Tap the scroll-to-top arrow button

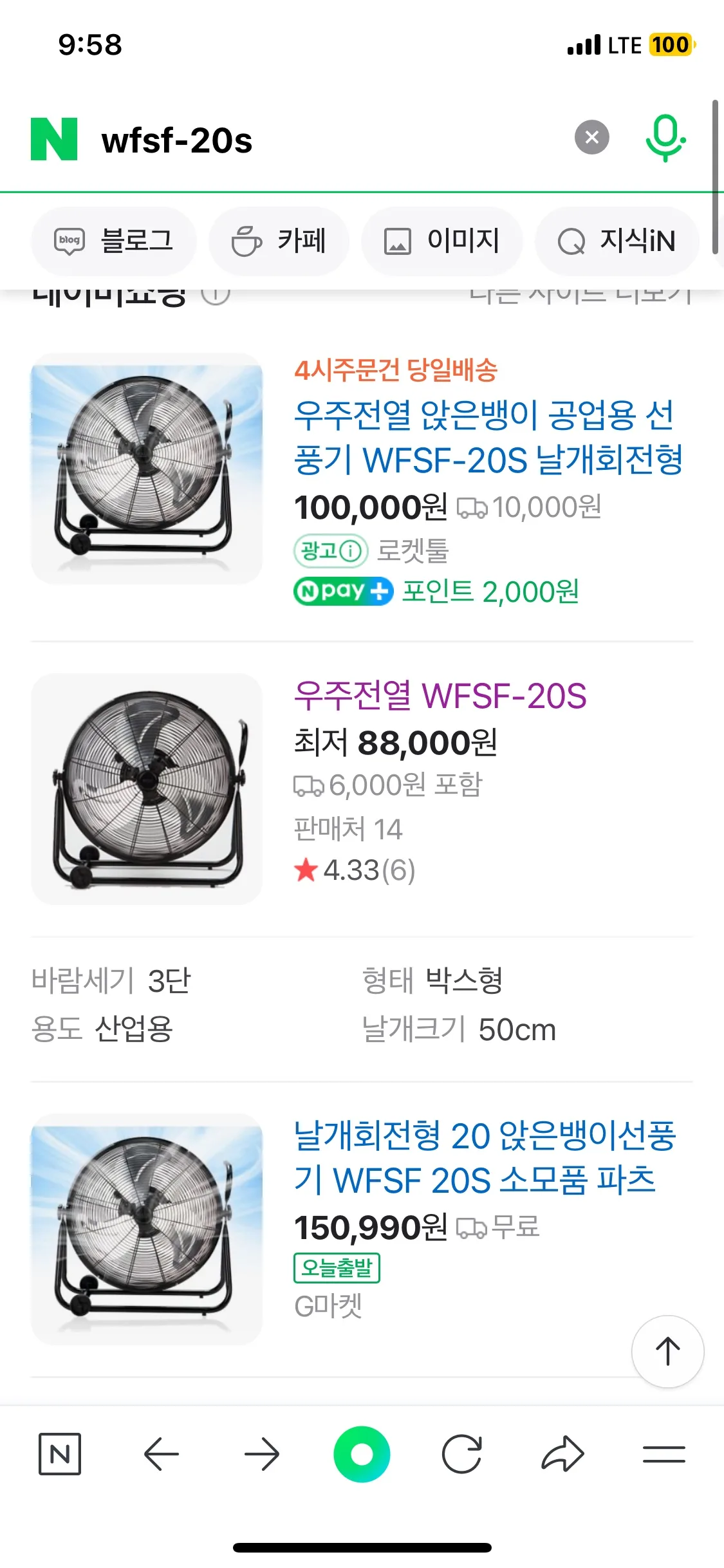667,1352
